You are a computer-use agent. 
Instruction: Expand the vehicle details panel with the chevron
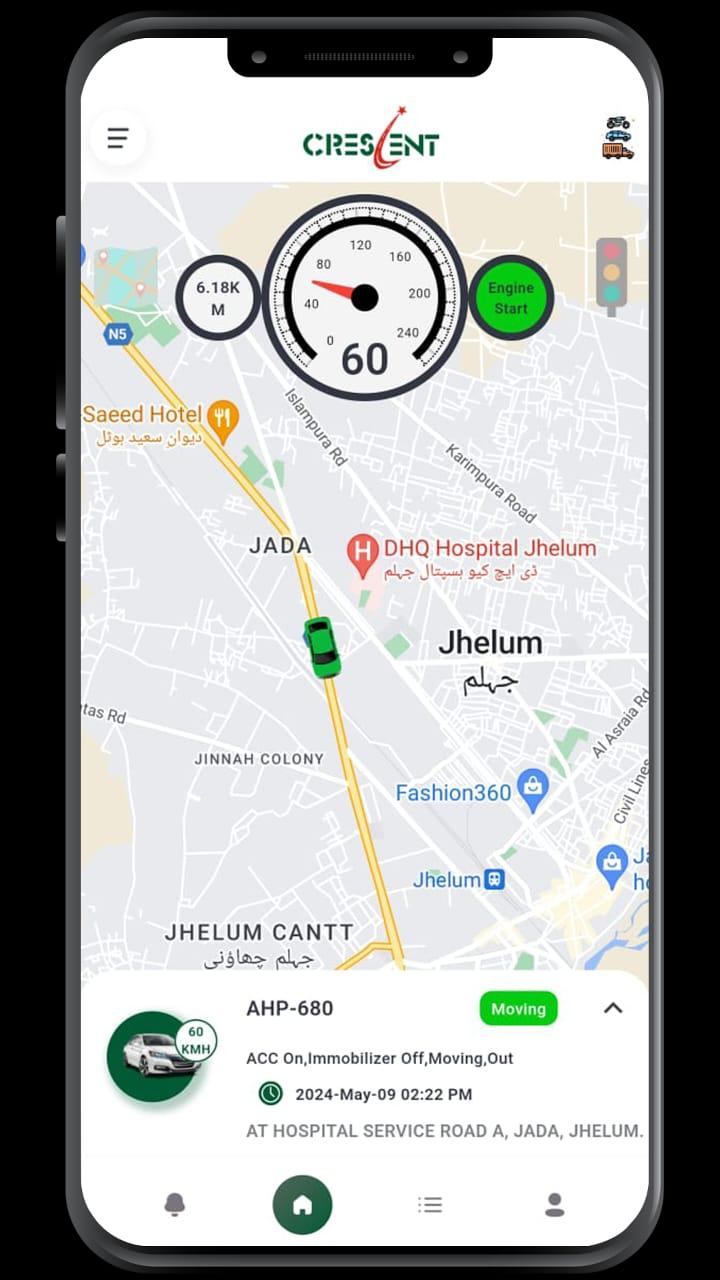pos(613,1008)
